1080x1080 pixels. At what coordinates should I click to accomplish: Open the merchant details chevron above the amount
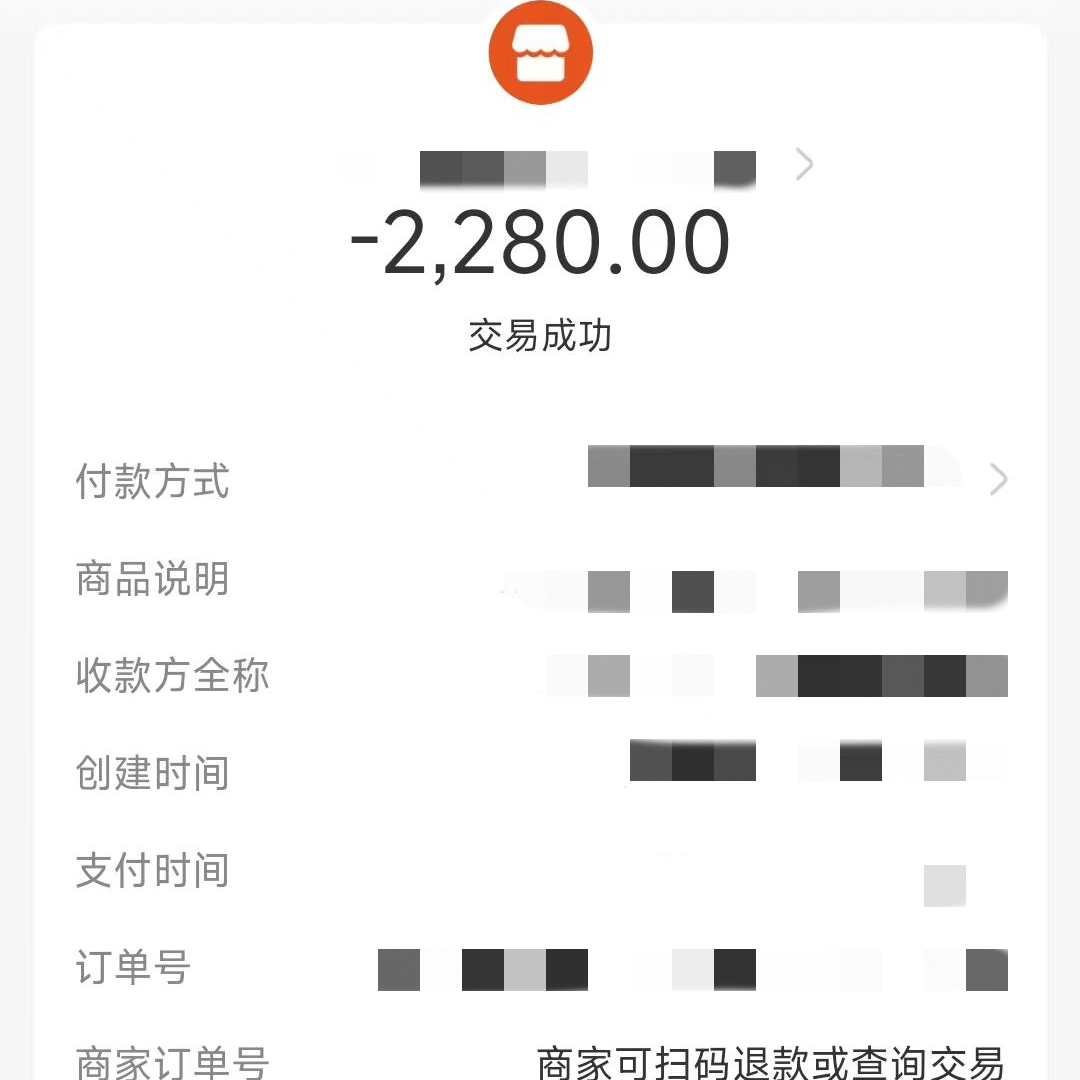[804, 165]
